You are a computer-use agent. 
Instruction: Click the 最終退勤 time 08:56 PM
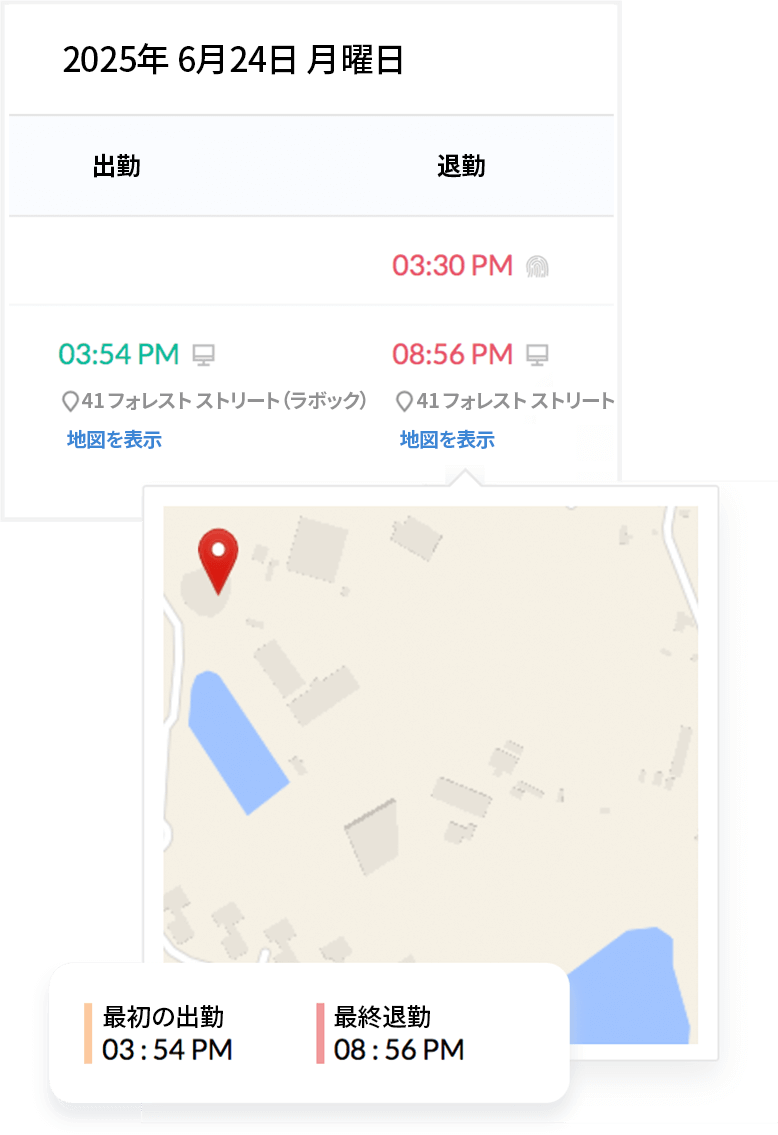click(x=397, y=1050)
